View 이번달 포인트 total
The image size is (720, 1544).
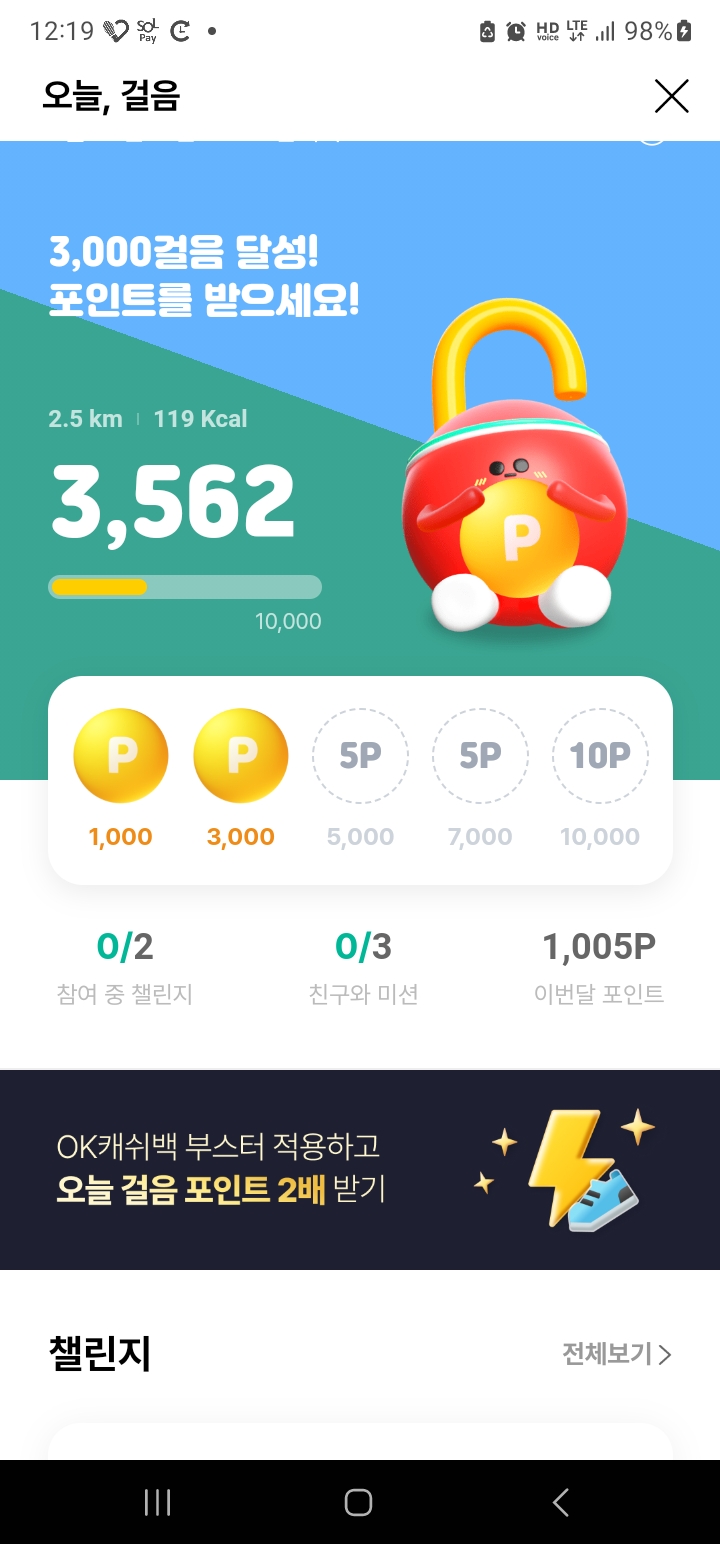click(599, 967)
